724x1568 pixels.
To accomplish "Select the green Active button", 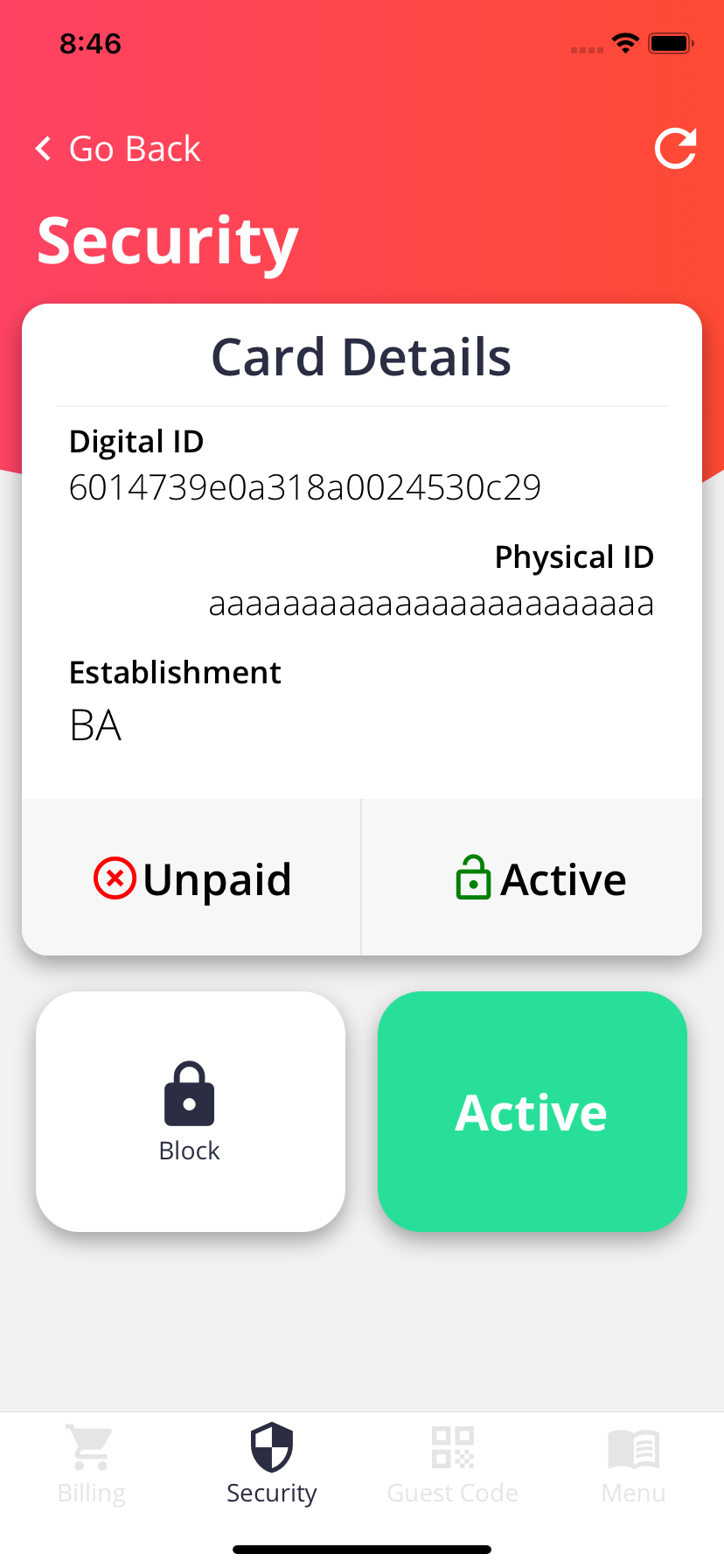I will (x=532, y=1111).
